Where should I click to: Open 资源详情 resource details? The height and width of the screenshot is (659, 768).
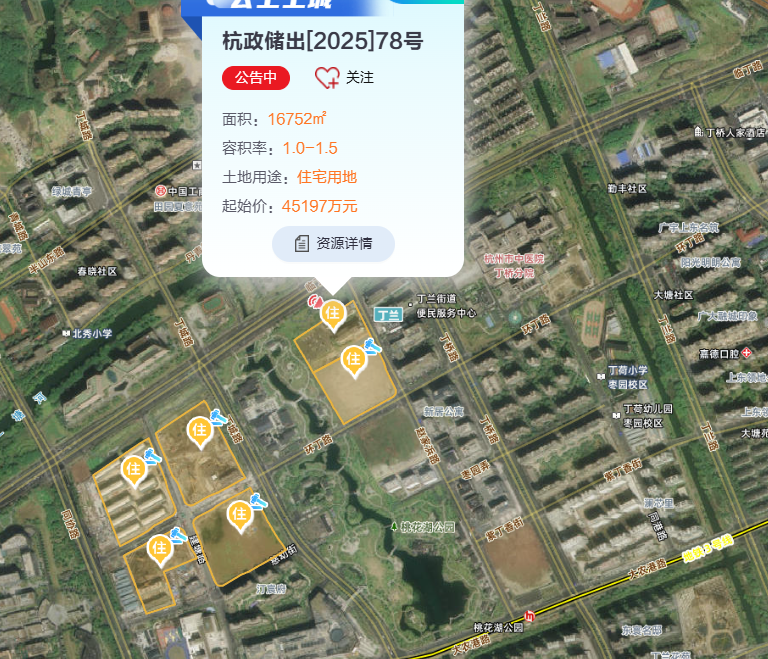pos(333,243)
